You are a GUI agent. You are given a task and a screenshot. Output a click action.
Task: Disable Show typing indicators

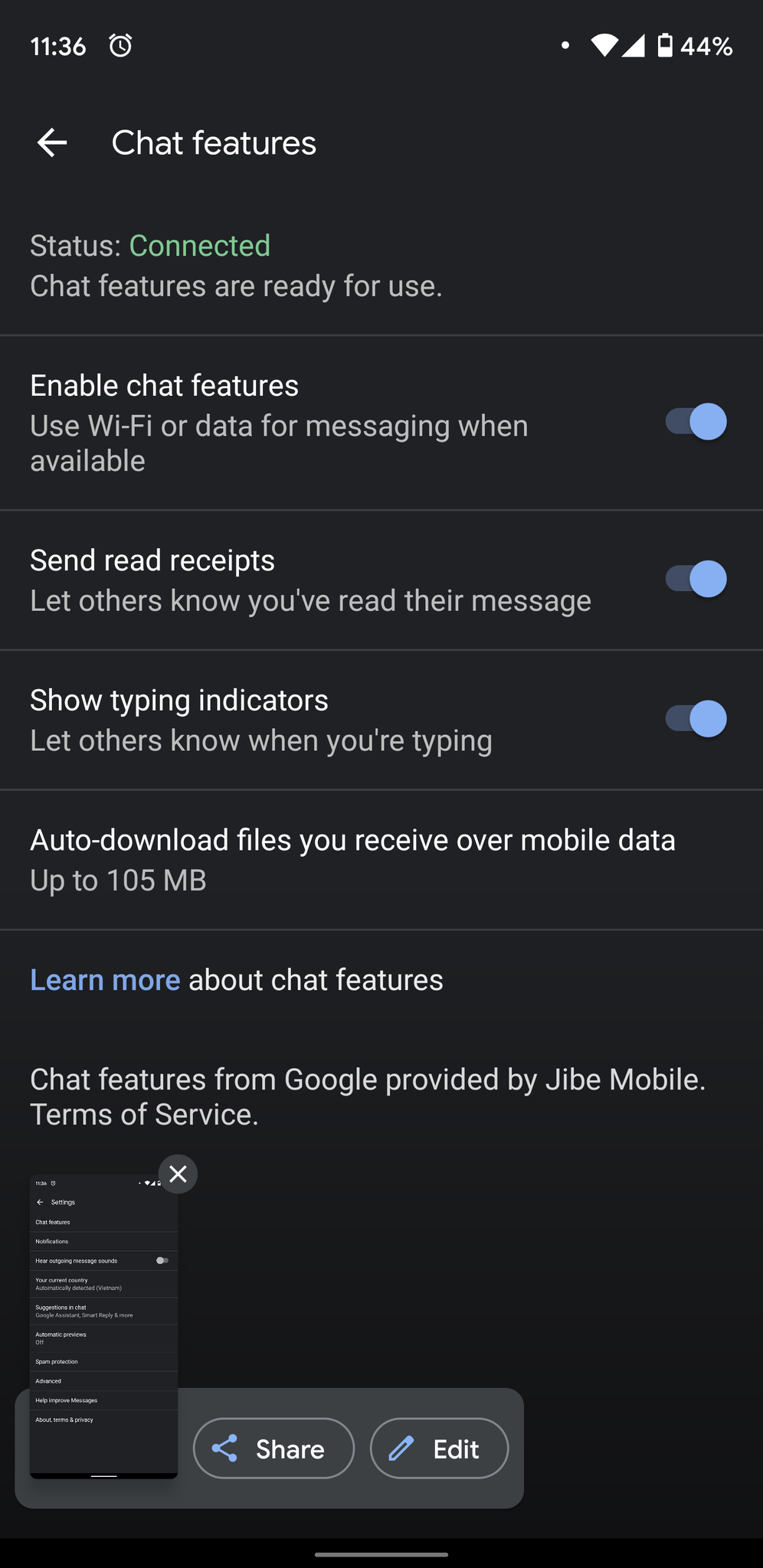[696, 719]
